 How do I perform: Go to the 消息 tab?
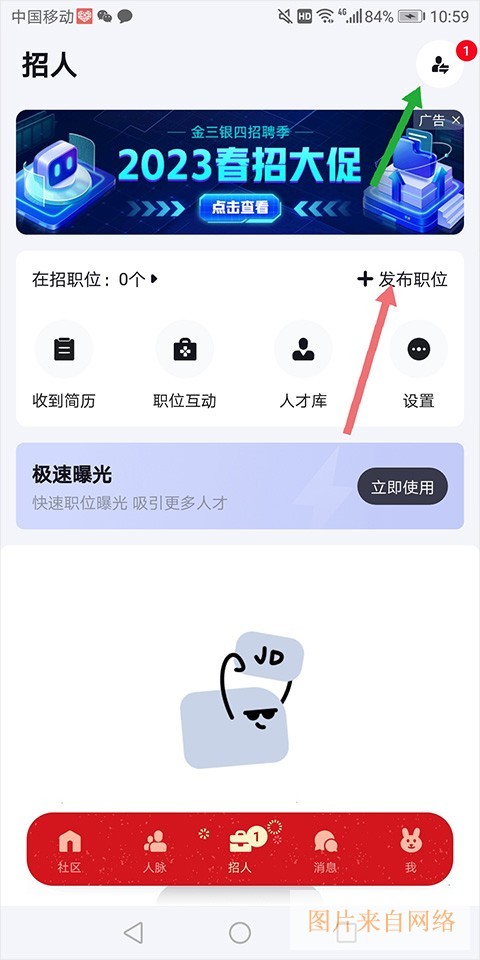(x=325, y=850)
